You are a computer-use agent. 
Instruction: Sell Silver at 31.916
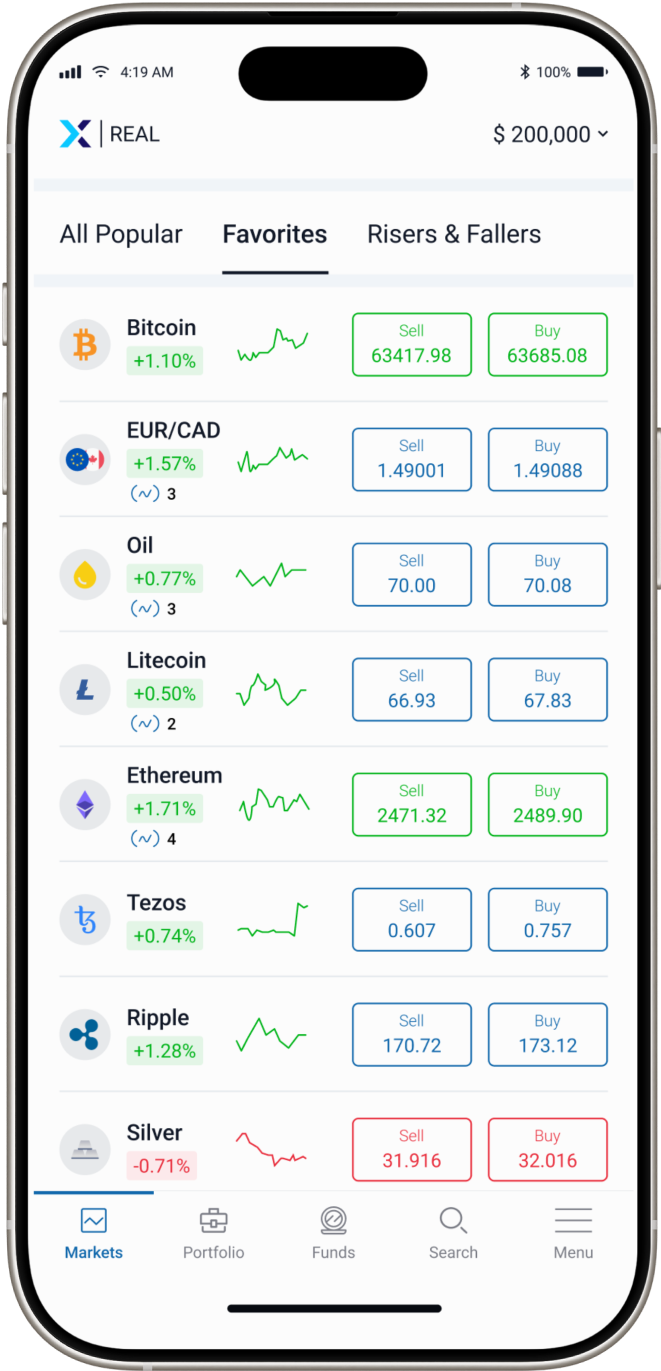[x=411, y=1149]
